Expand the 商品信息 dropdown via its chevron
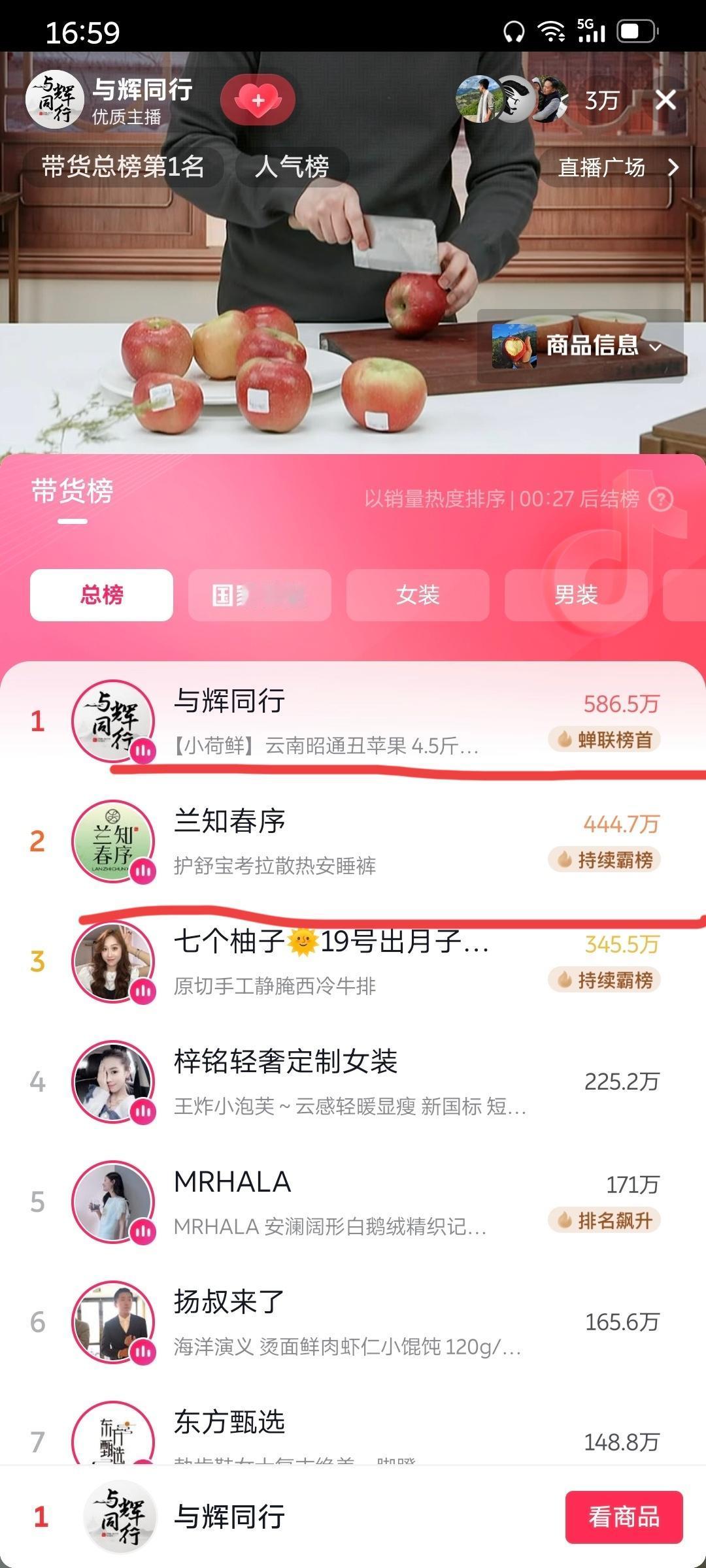The image size is (706, 1568). click(x=657, y=348)
